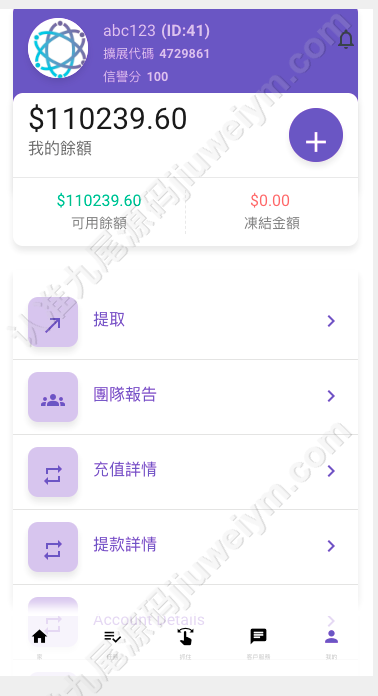Open 團隊報告 team report
This screenshot has width=378, height=696.
[x=185, y=397]
